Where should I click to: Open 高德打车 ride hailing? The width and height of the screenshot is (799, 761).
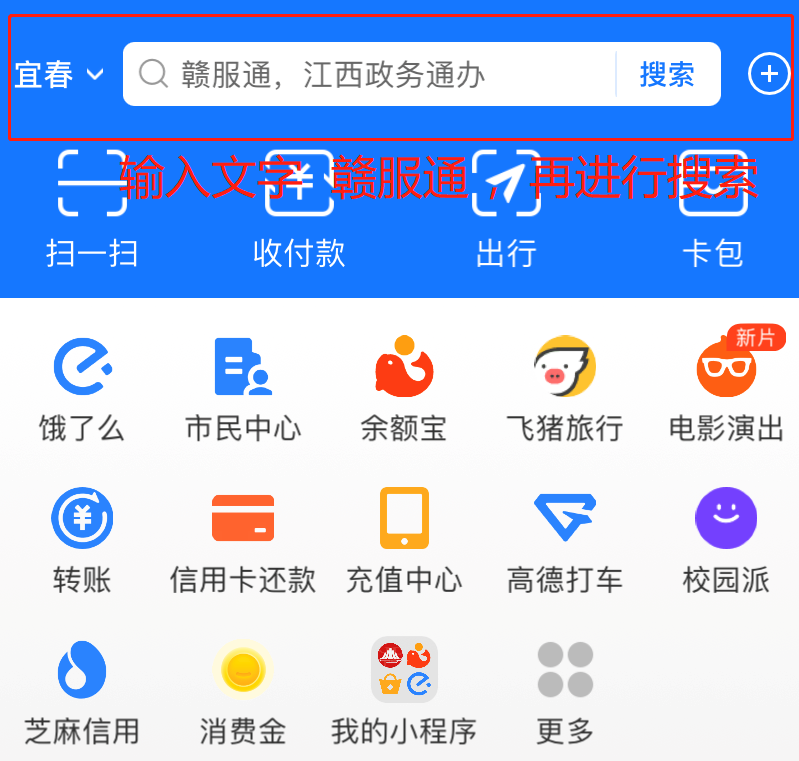click(565, 538)
